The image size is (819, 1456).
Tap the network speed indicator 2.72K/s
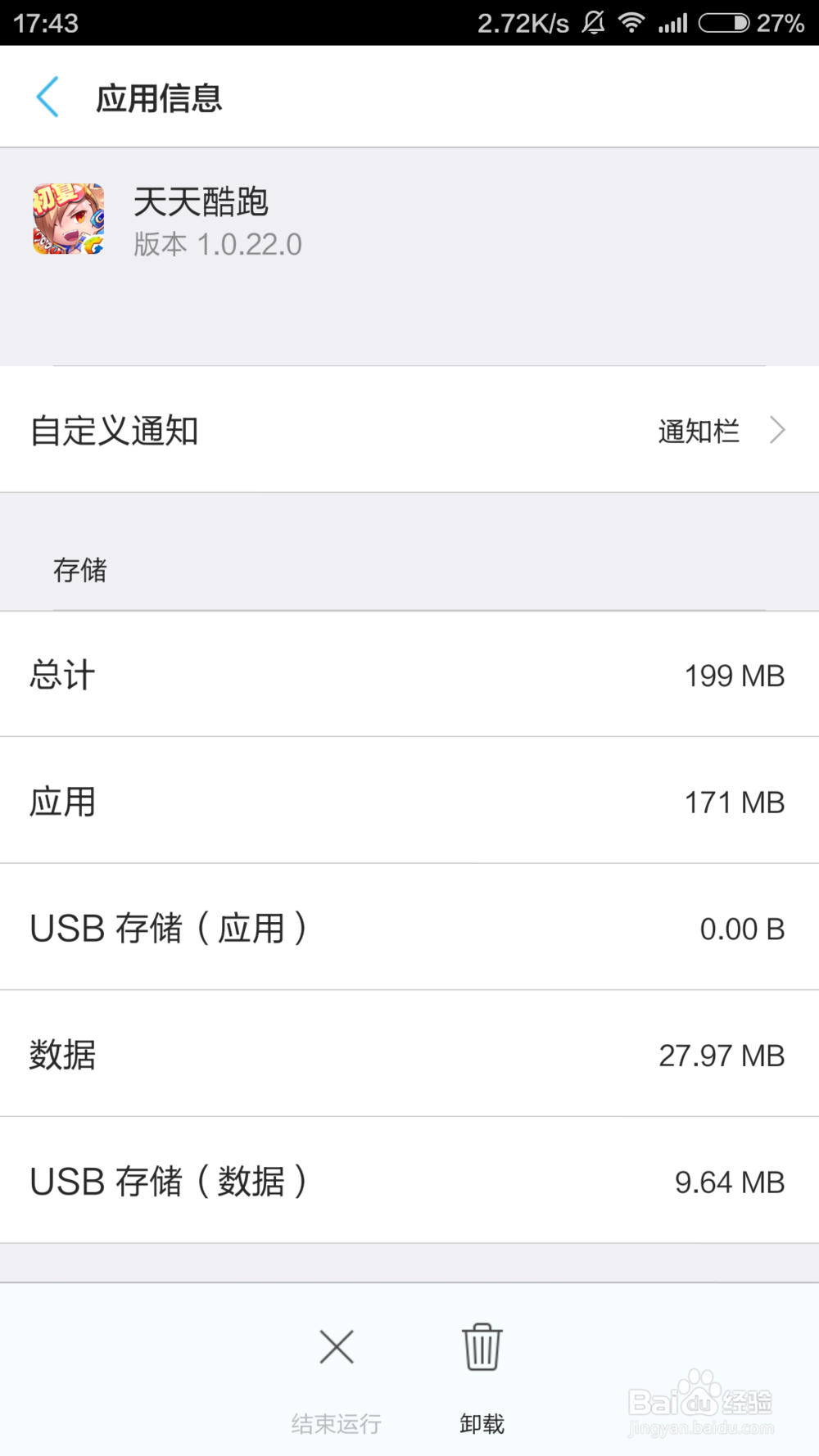click(x=522, y=22)
